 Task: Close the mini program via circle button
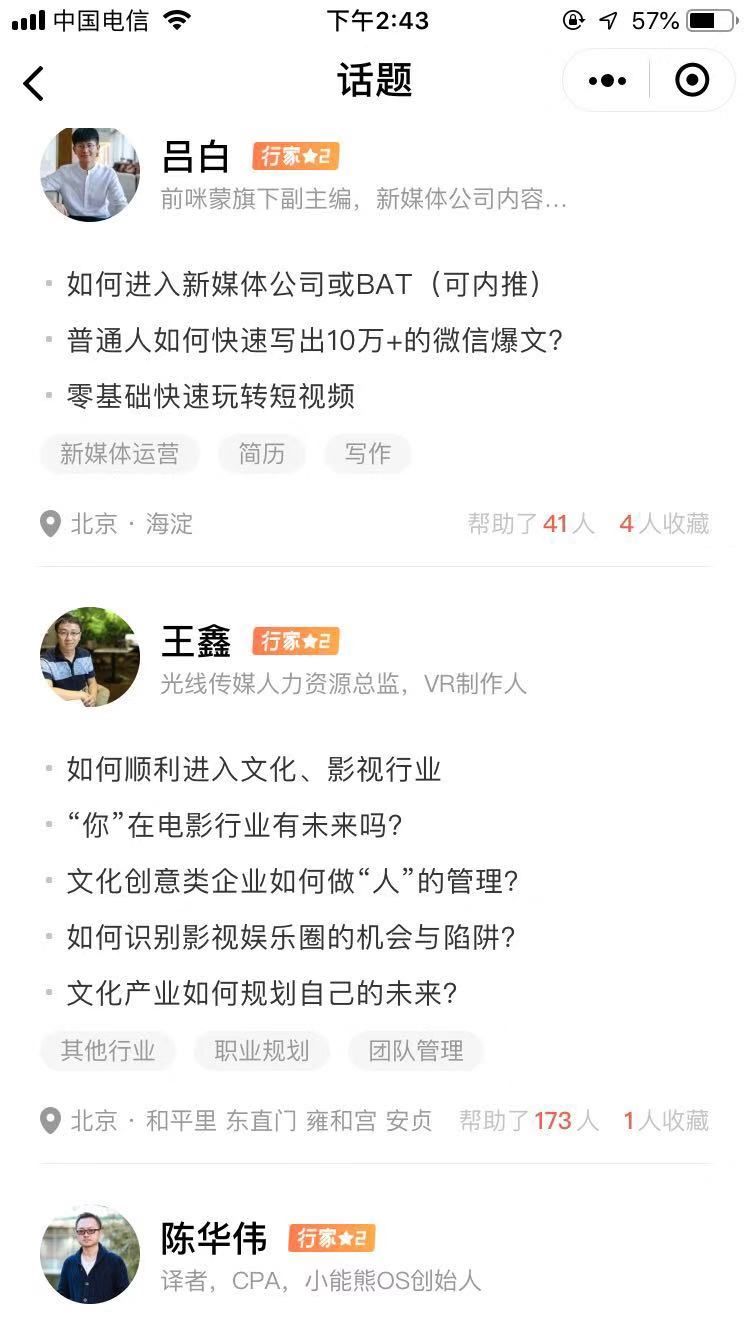692,81
